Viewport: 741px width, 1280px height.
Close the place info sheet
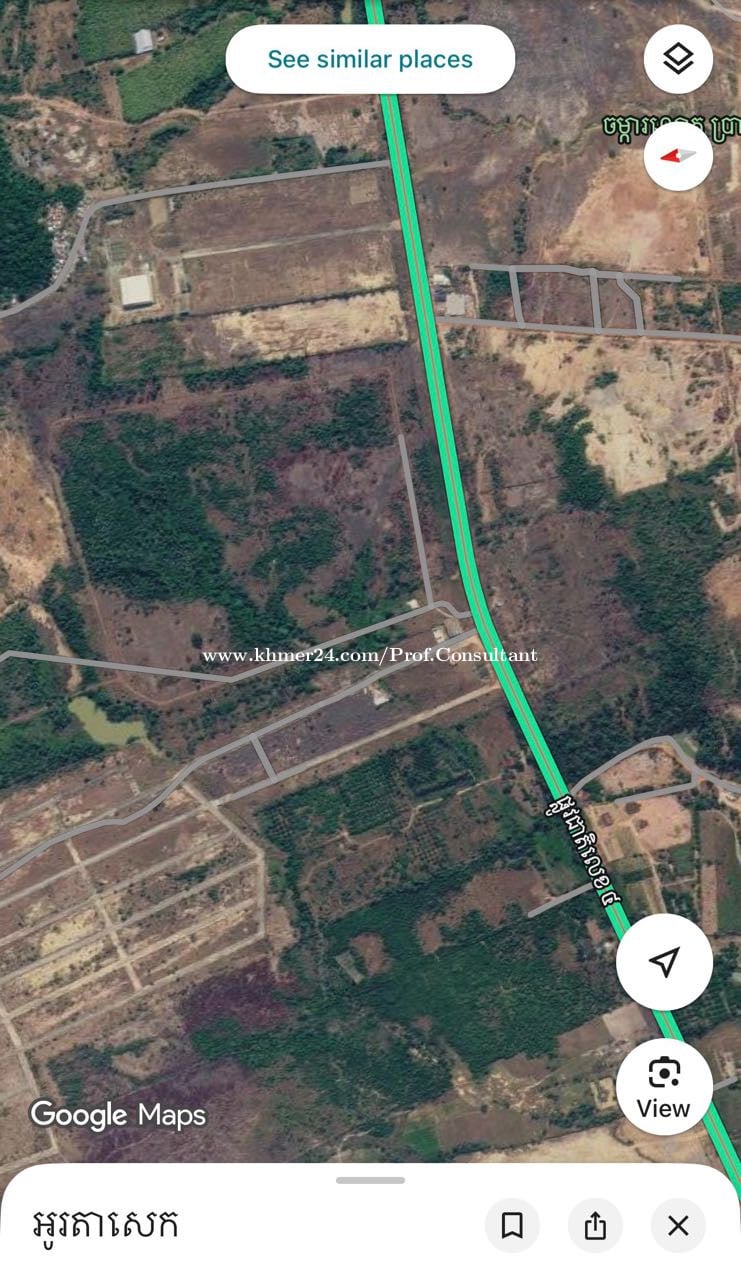678,1225
